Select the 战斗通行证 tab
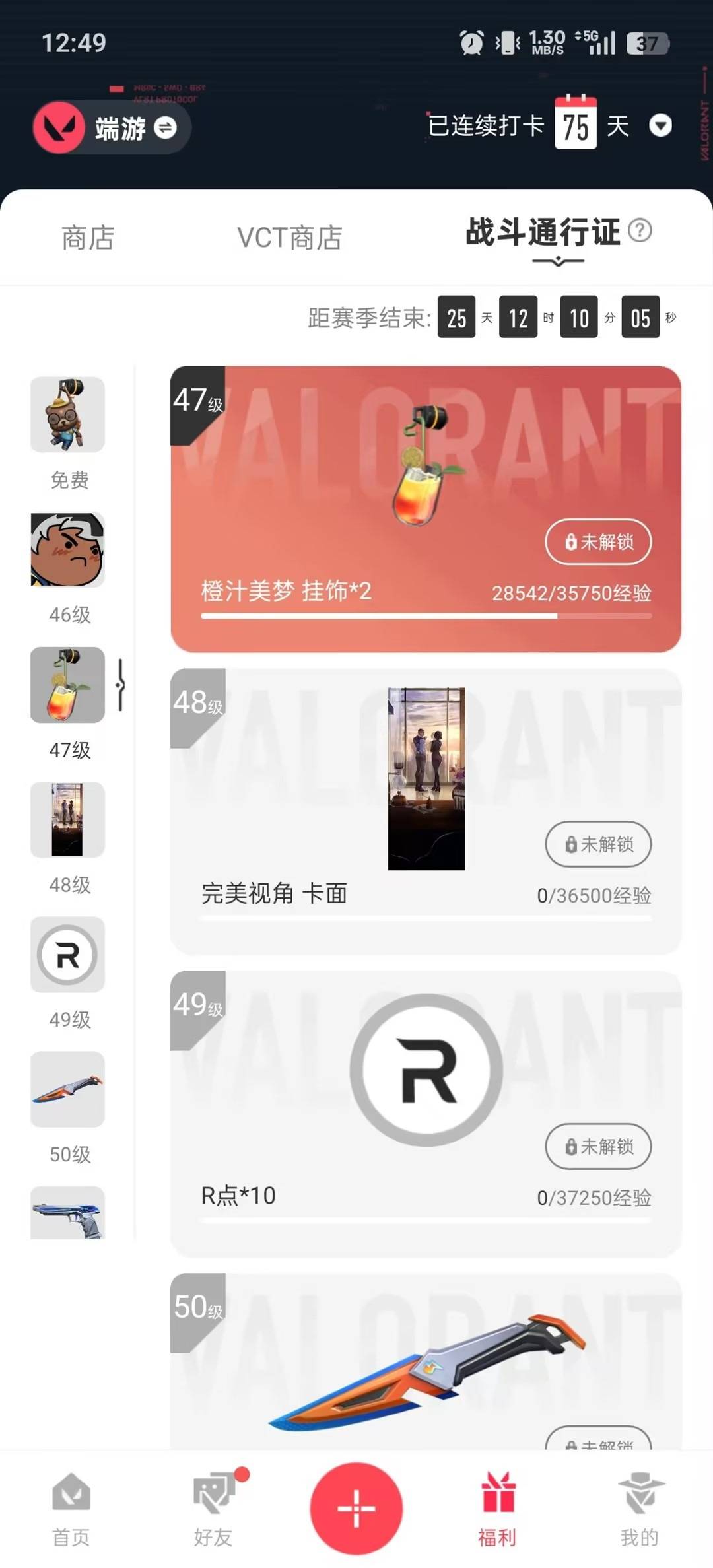The image size is (713, 1568). pos(541,234)
